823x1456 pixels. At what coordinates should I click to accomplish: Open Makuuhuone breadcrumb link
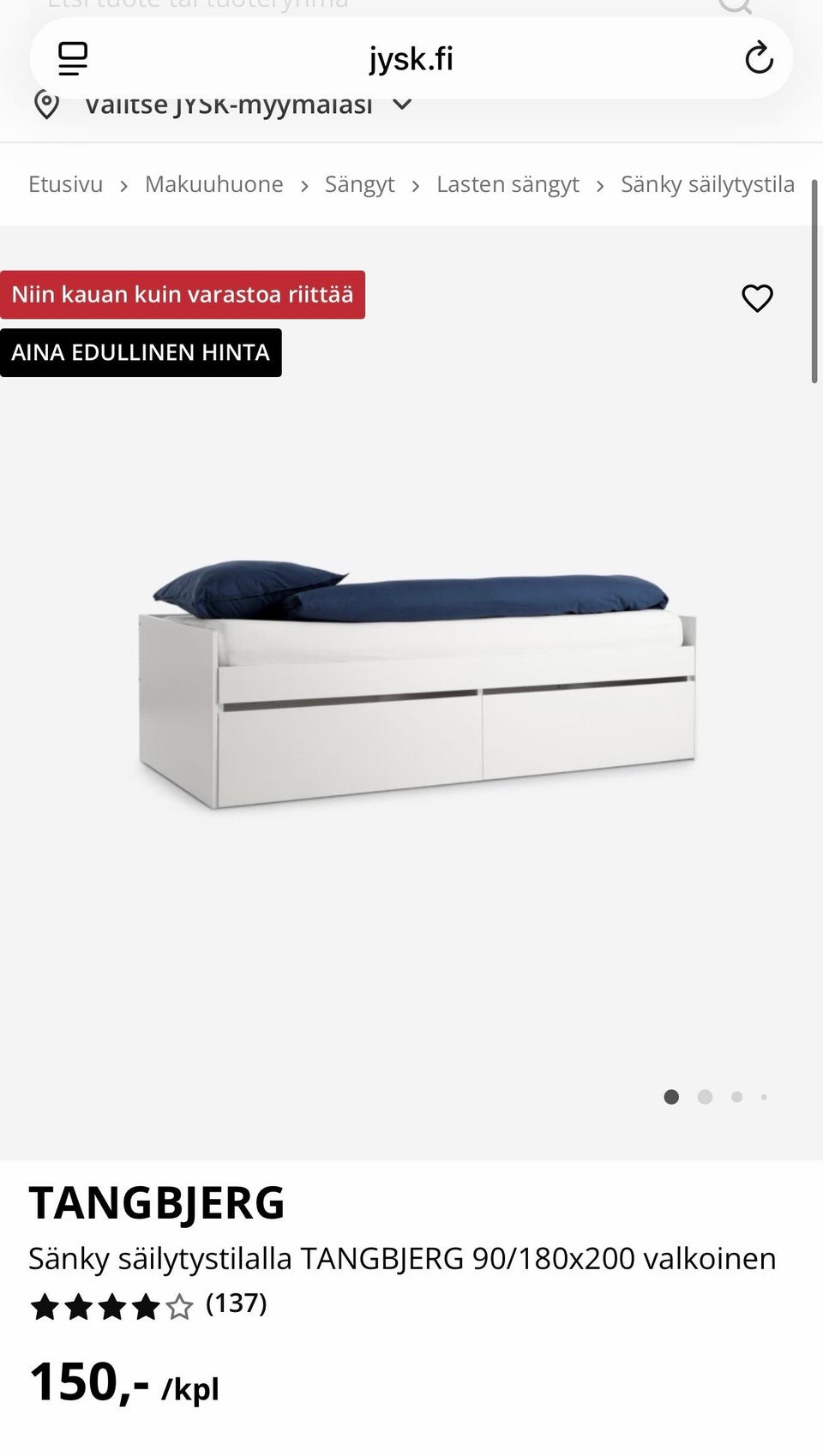(213, 184)
